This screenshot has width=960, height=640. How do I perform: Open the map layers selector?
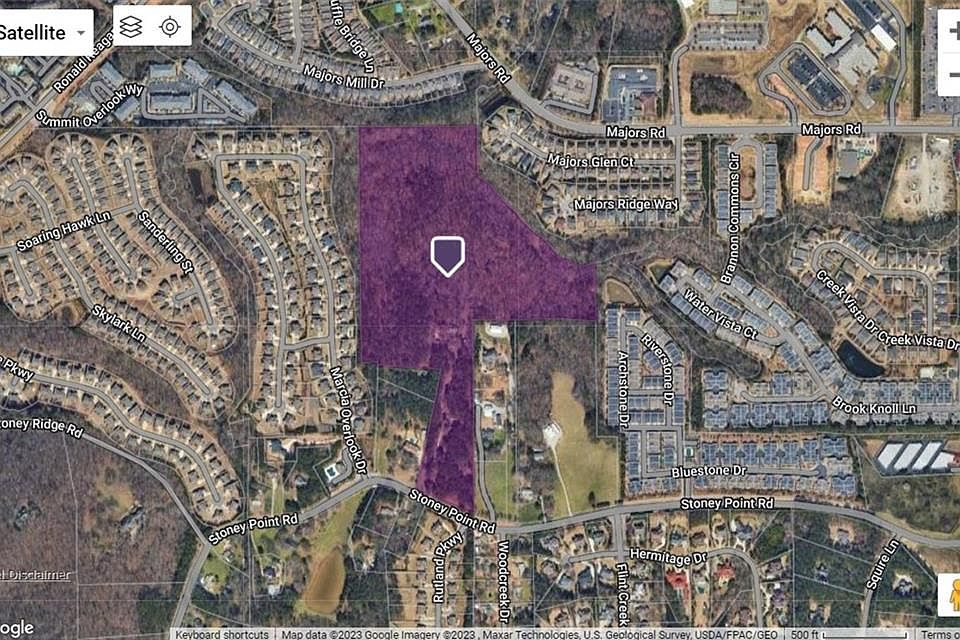coord(130,27)
